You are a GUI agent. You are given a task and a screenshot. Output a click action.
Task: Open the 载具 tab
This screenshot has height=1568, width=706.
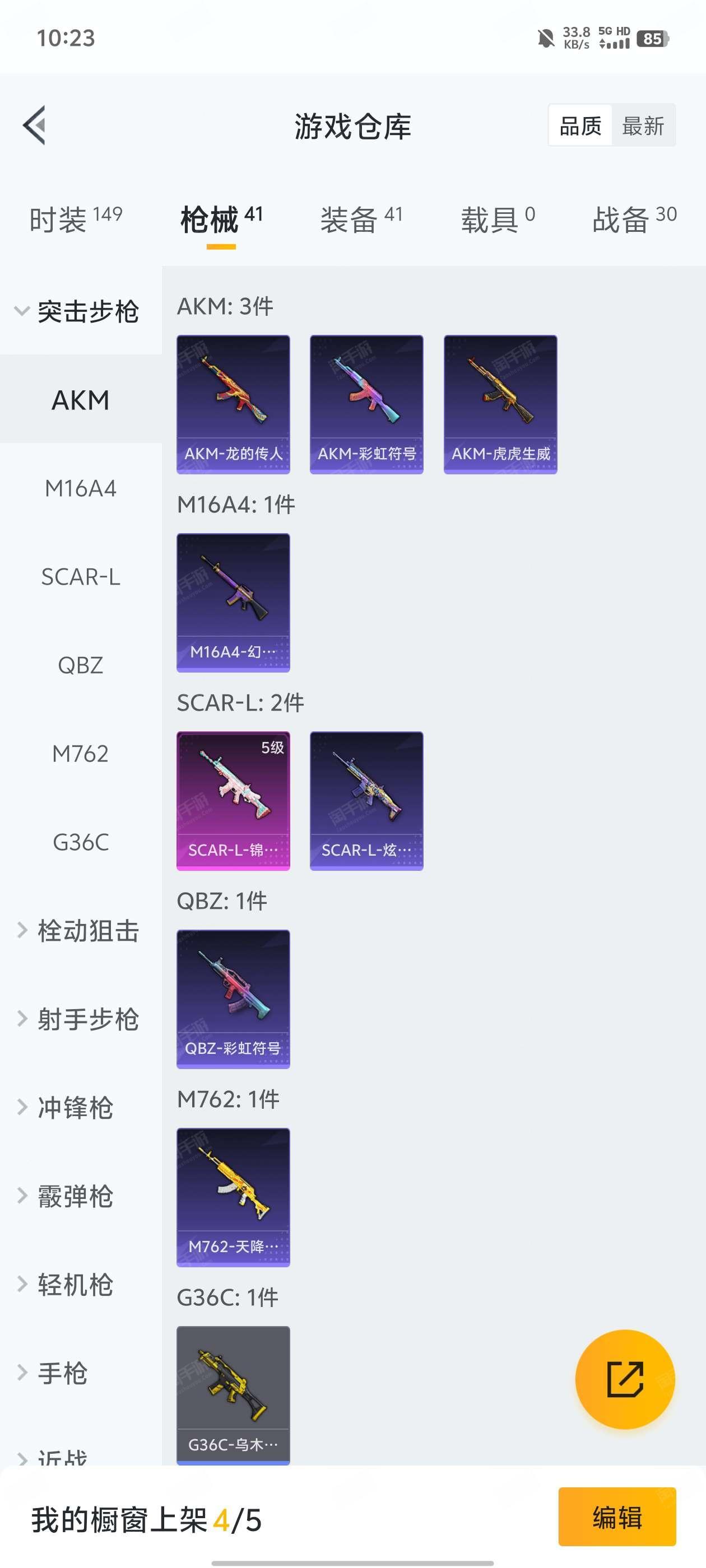click(498, 219)
